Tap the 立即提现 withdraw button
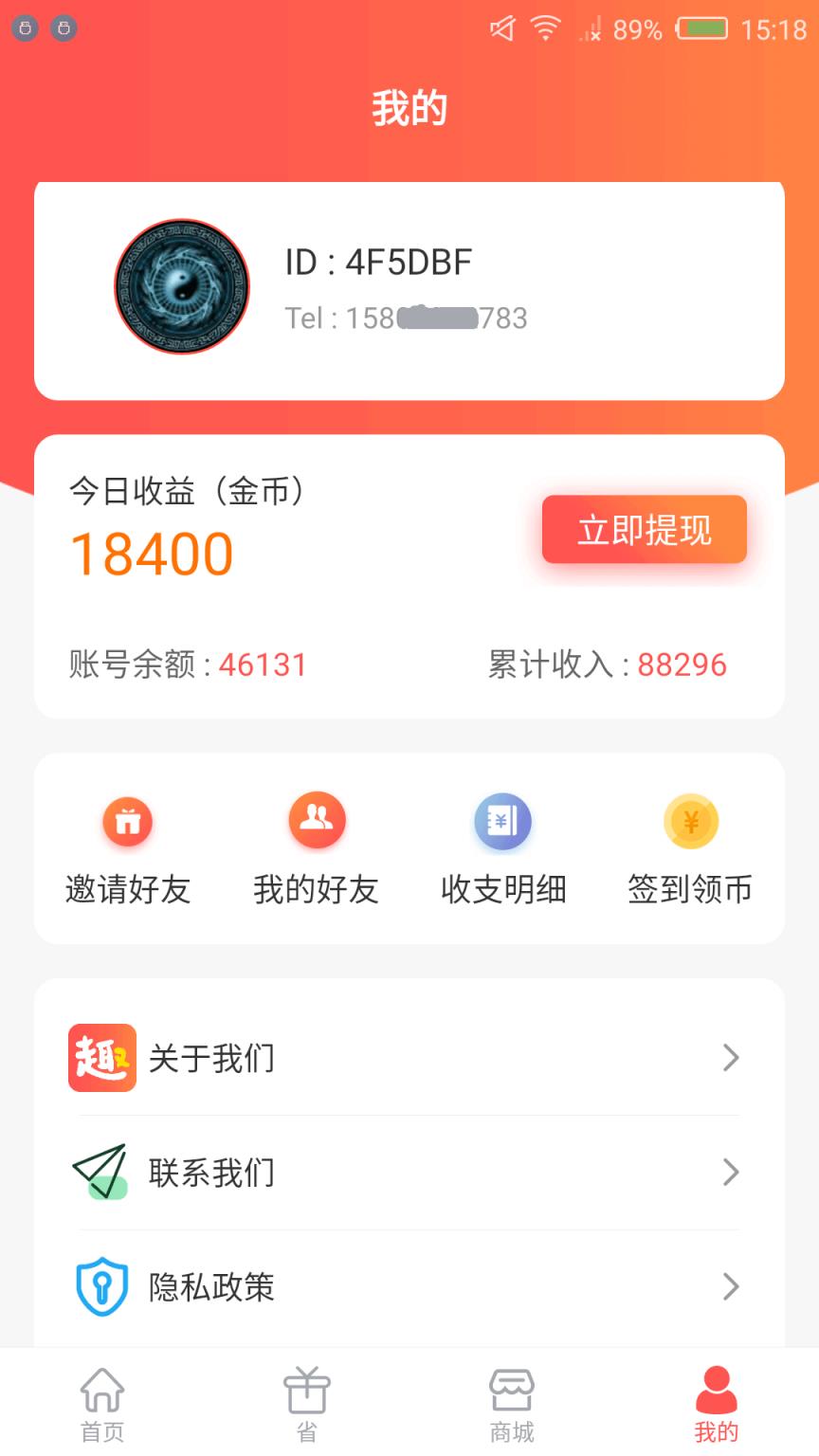Screen dimensions: 819x1456 click(644, 529)
